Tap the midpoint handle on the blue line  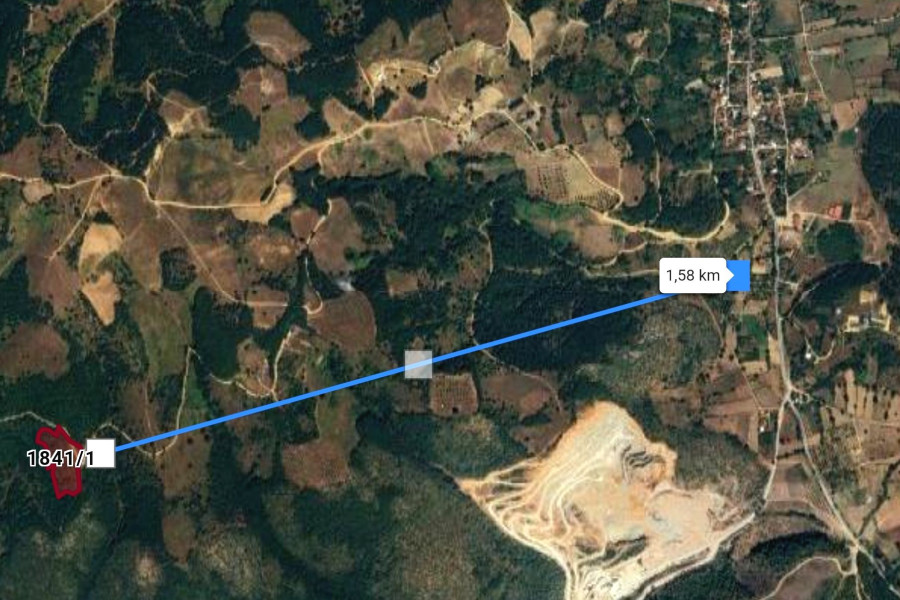pyautogui.click(x=418, y=365)
